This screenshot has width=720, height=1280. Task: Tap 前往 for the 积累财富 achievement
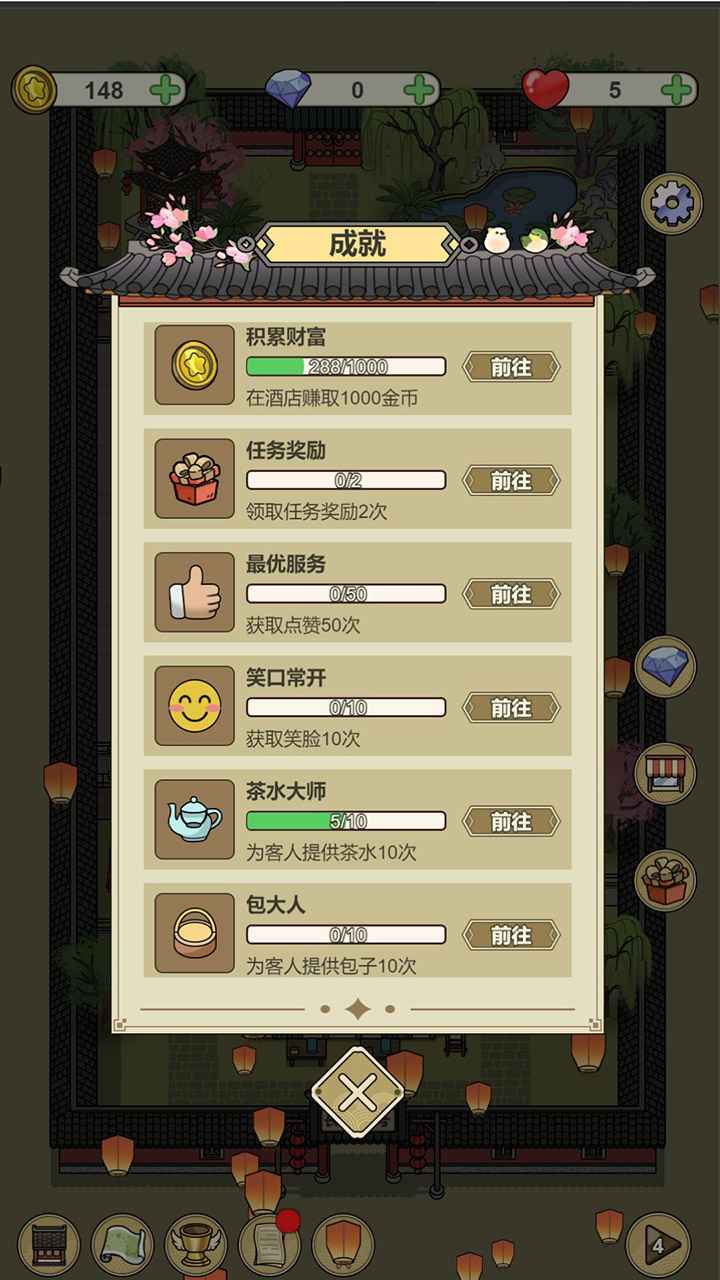coord(511,367)
